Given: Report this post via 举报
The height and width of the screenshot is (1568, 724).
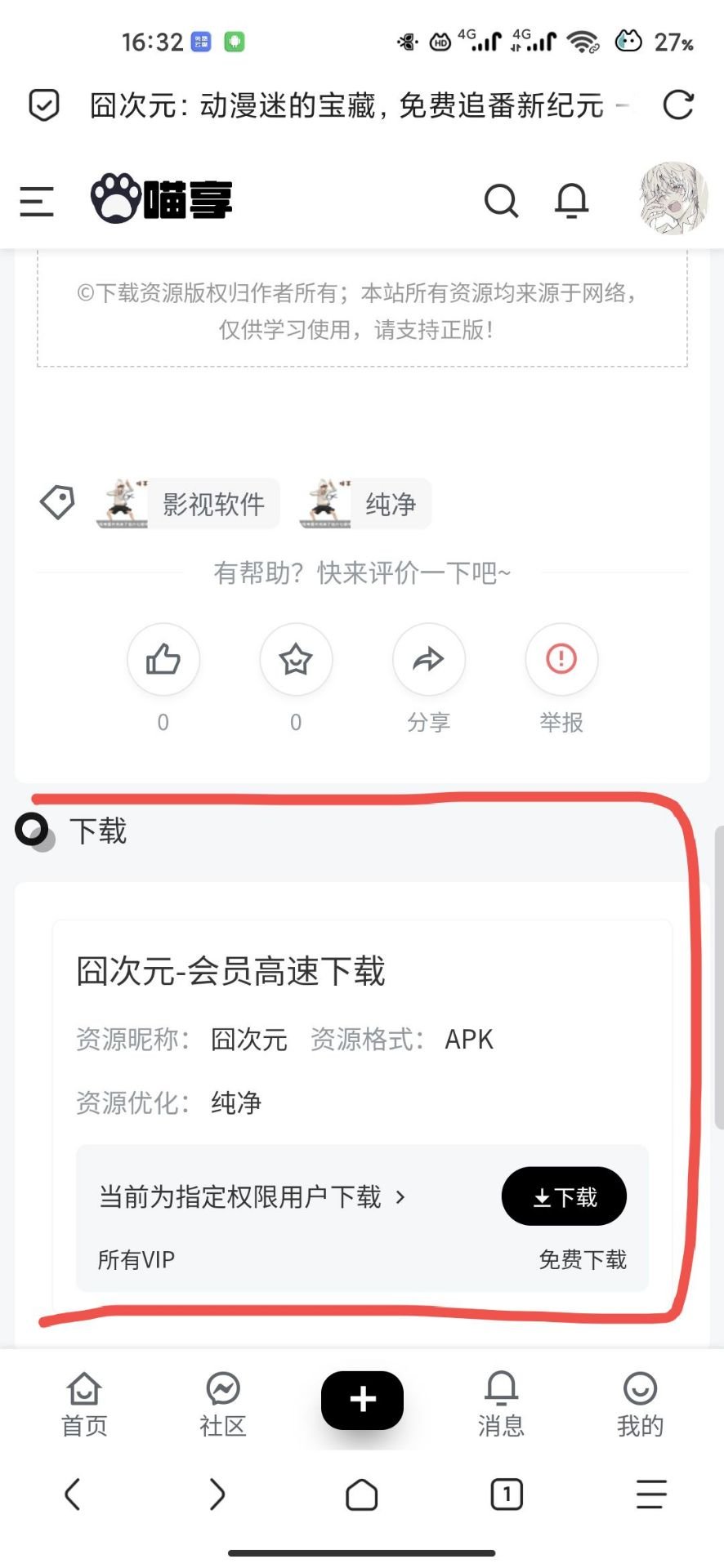Looking at the screenshot, I should [x=561, y=660].
